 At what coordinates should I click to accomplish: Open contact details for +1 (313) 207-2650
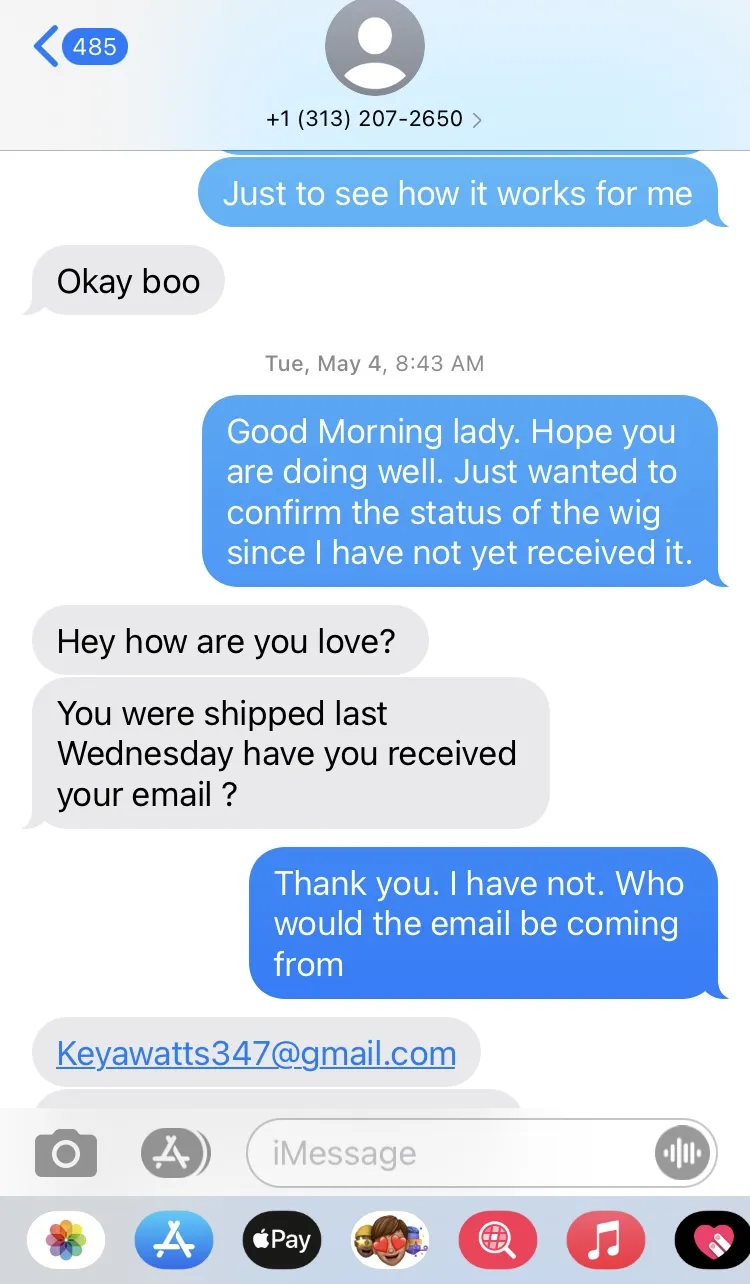pos(375,119)
